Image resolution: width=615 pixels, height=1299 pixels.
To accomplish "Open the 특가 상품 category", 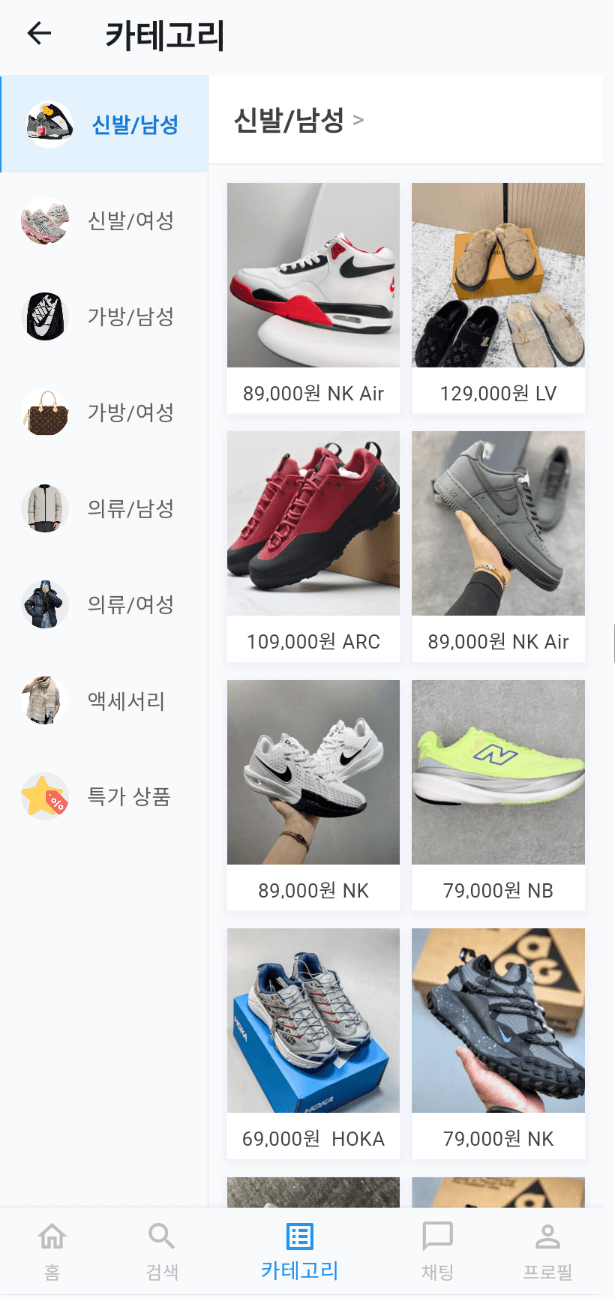I will [x=104, y=797].
